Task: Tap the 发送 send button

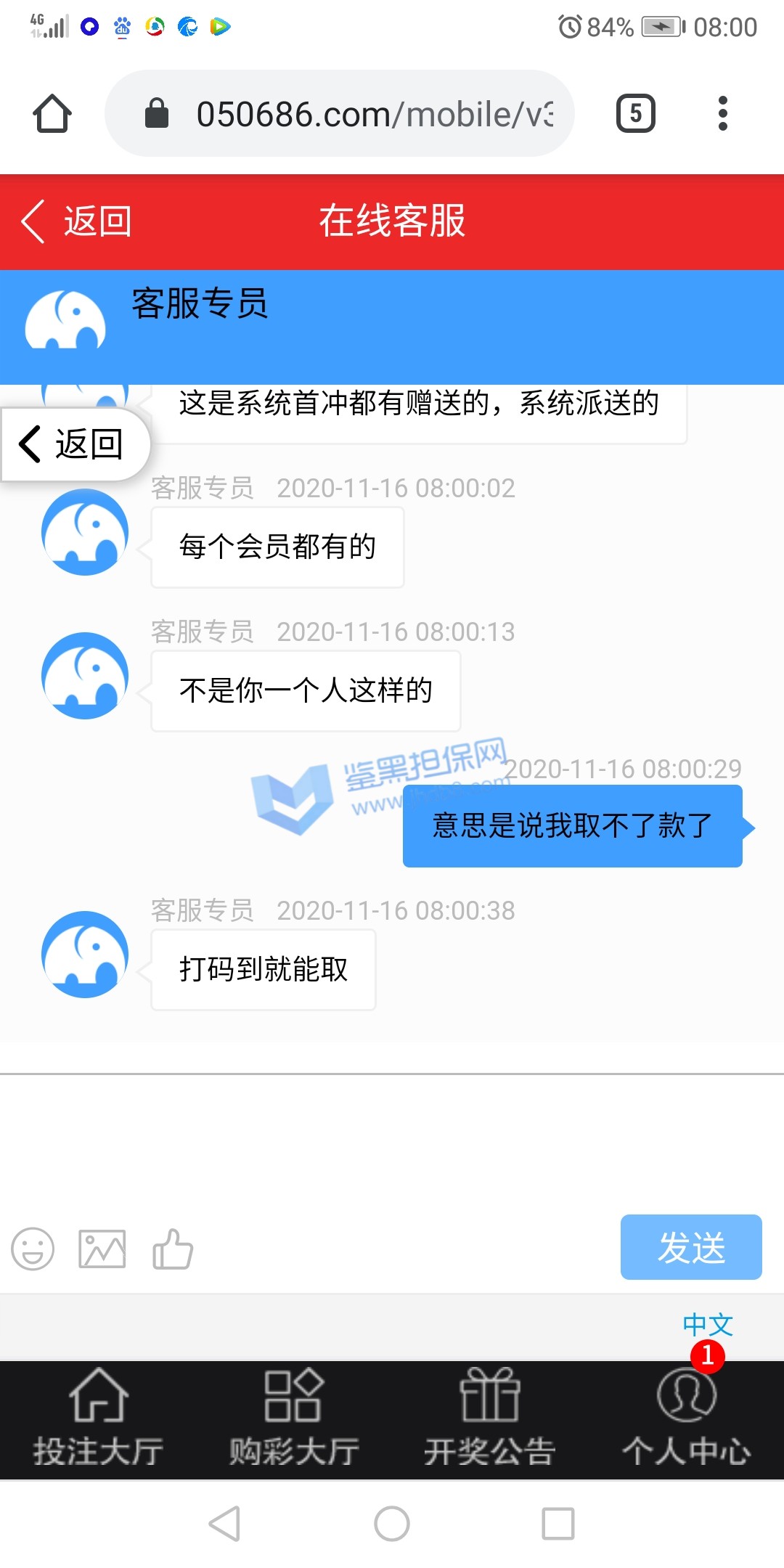Action: tap(690, 1247)
